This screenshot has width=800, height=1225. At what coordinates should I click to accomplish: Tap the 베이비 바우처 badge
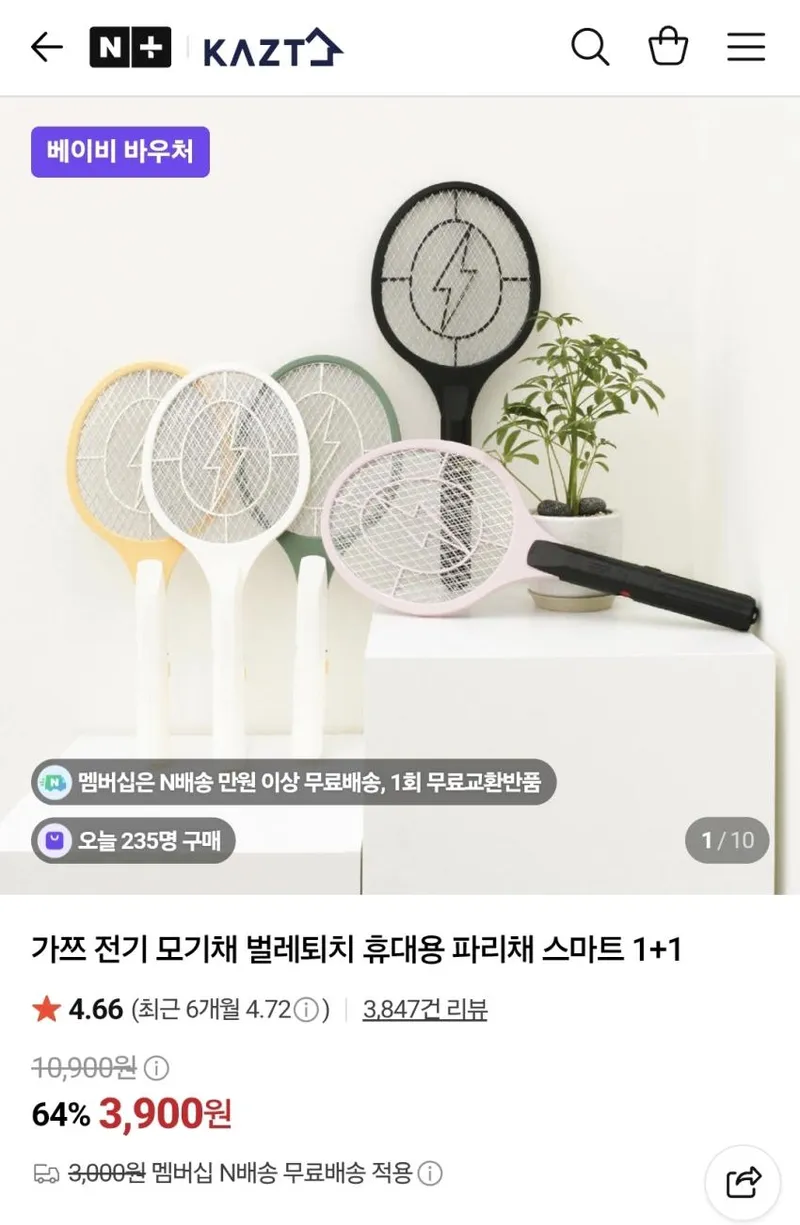pyautogui.click(x=120, y=152)
